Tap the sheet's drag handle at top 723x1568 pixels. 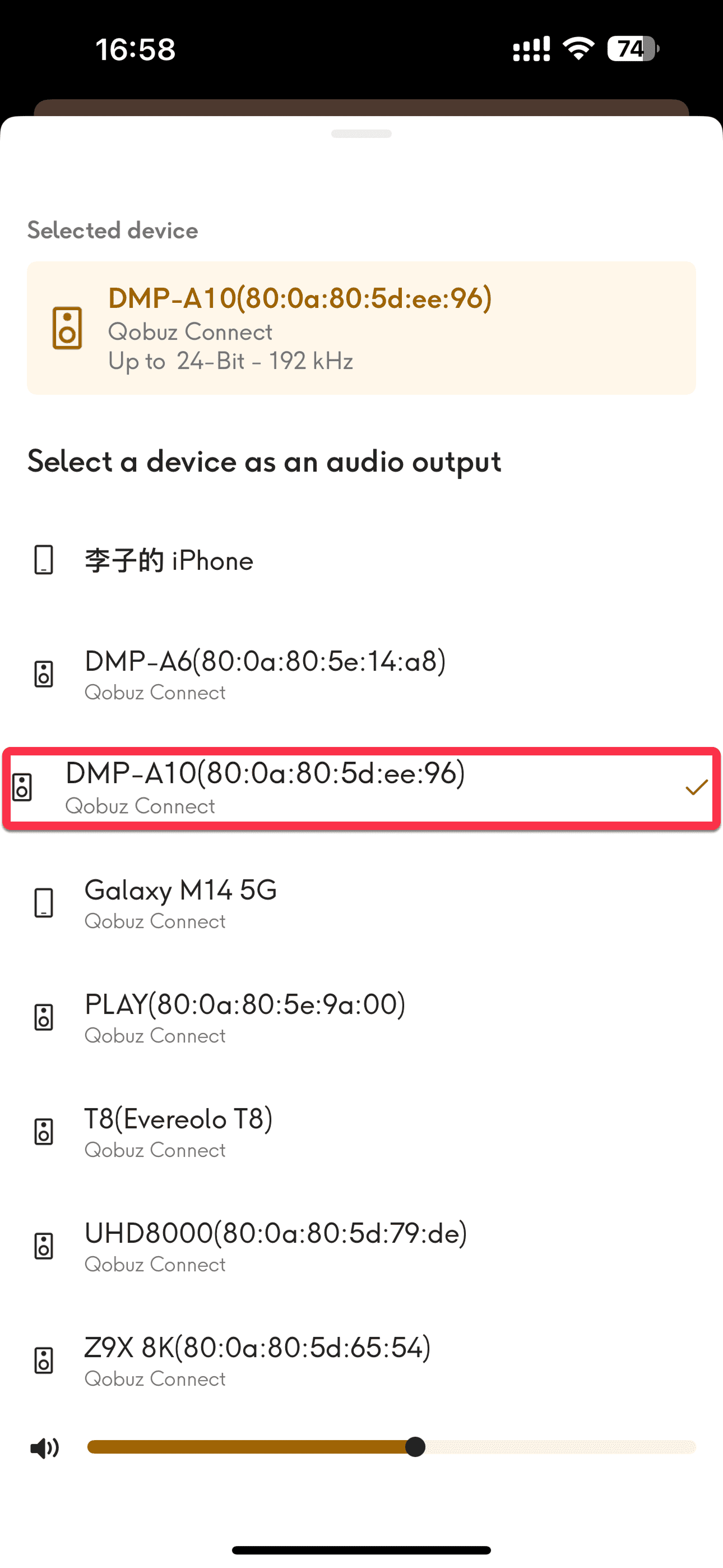pyautogui.click(x=361, y=134)
